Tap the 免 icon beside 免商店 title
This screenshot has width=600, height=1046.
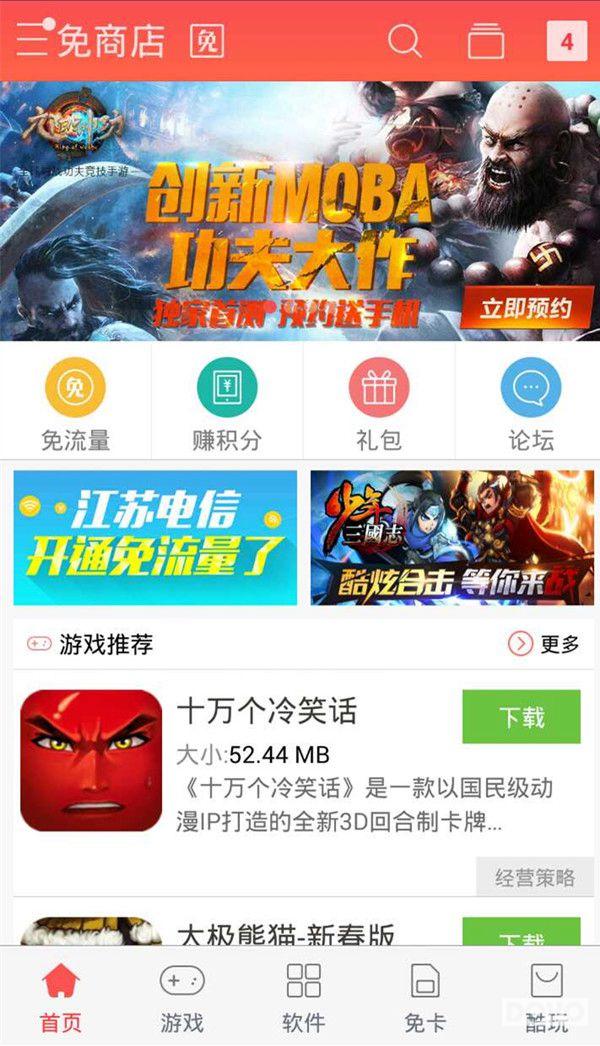(x=207, y=42)
